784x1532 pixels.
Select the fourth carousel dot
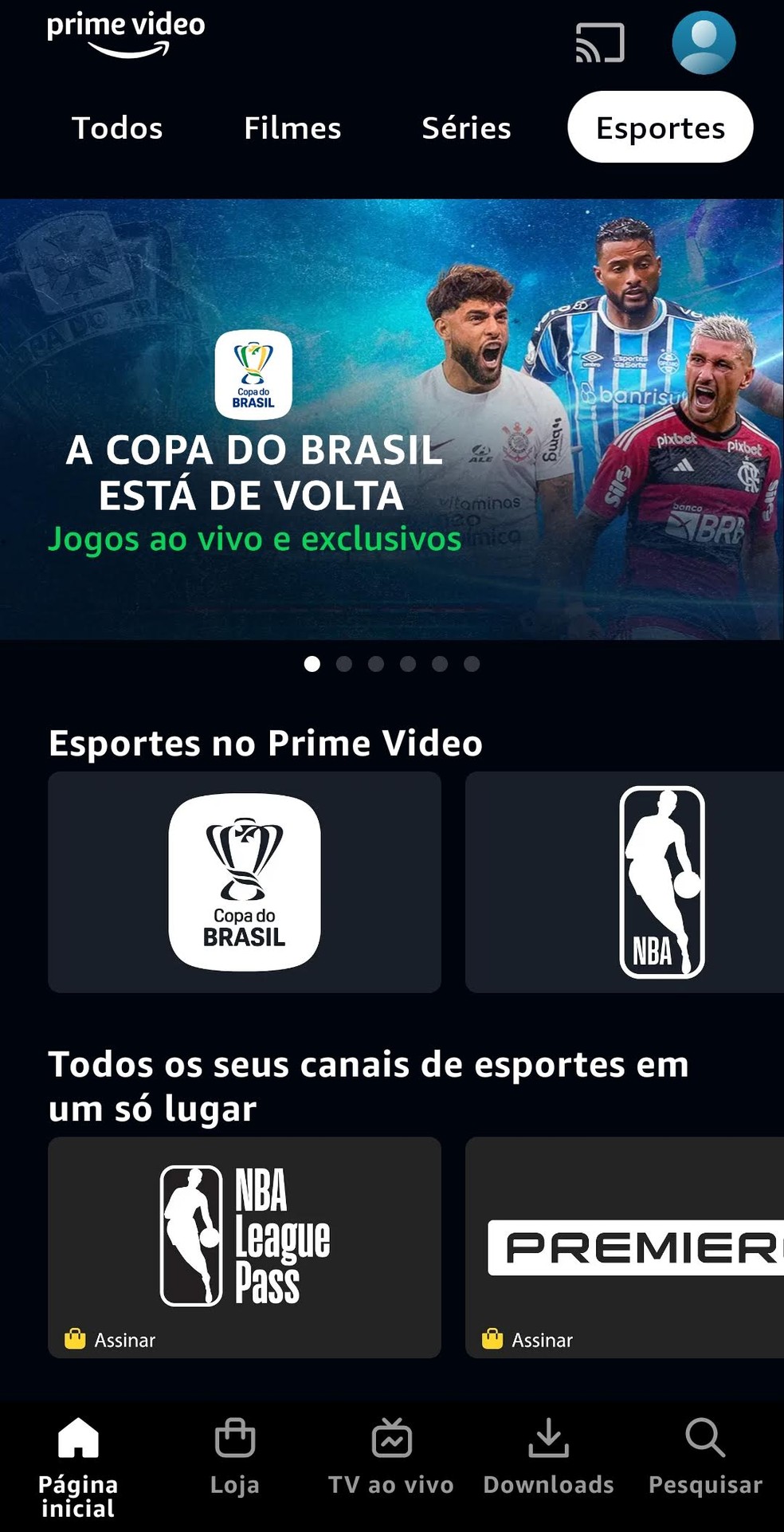pos(407,662)
